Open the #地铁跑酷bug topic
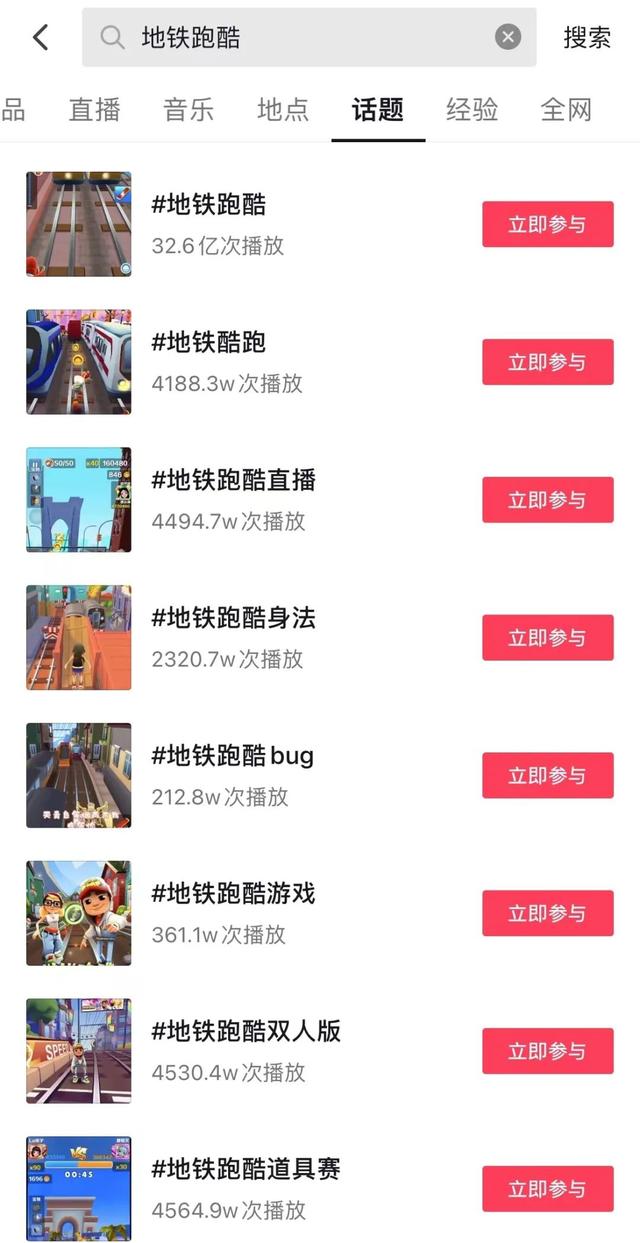The height and width of the screenshot is (1243, 640). pos(233,756)
